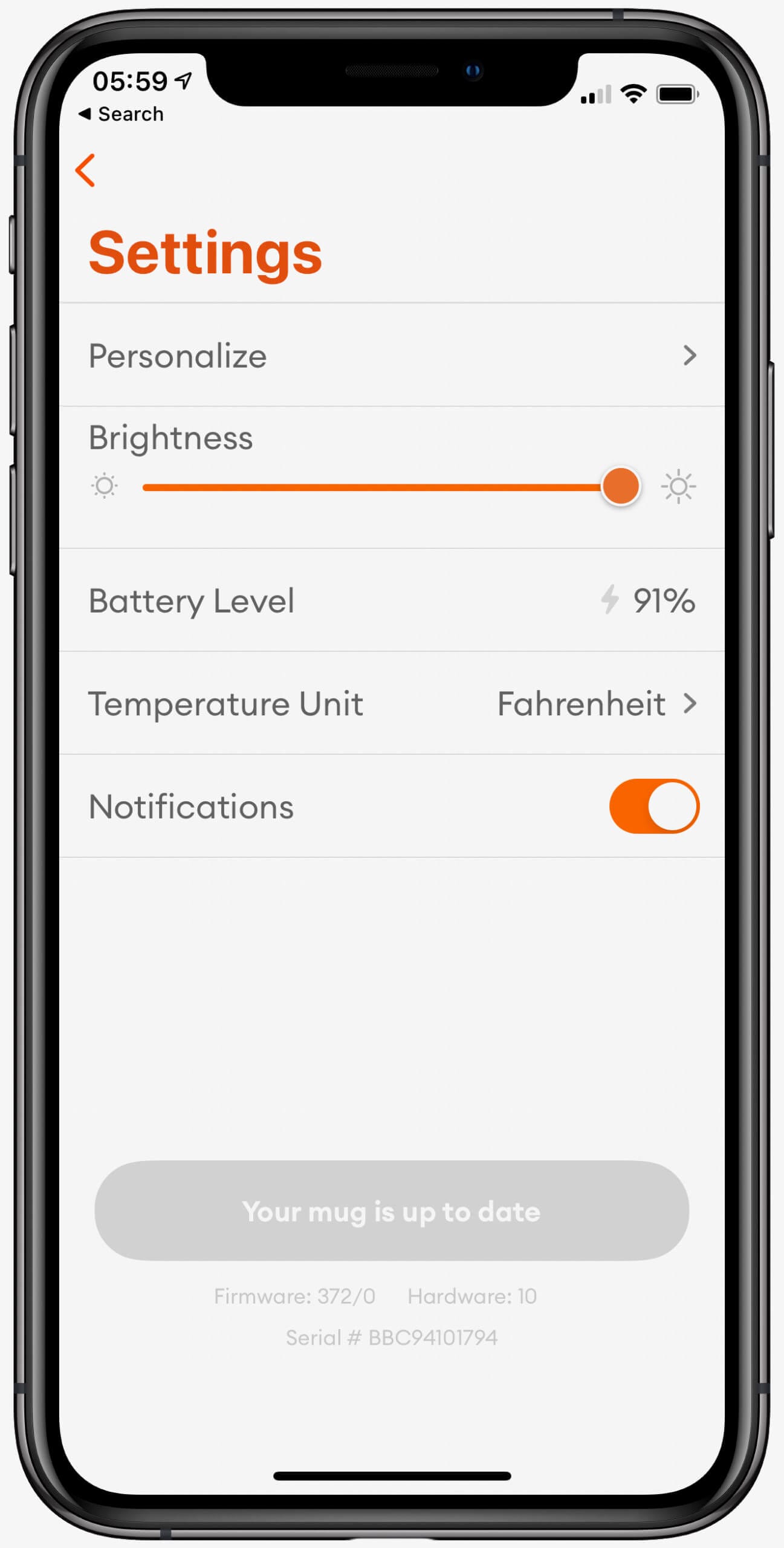Screen dimensions: 784x1548
Task: Tap the serial number BBC94101794 text
Action: 392,1337
